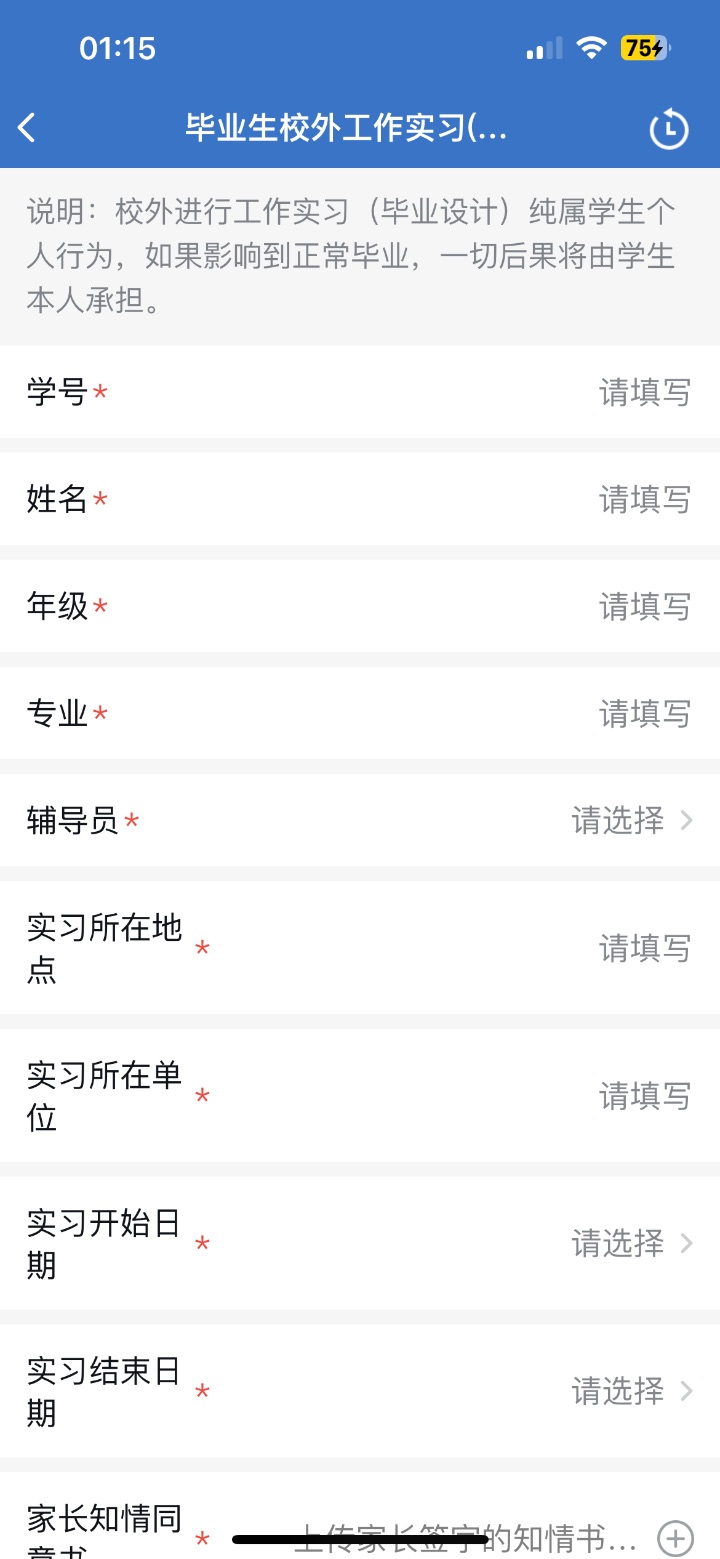Open the history clock icon
Image resolution: width=720 pixels, height=1559 pixels.
(x=668, y=129)
